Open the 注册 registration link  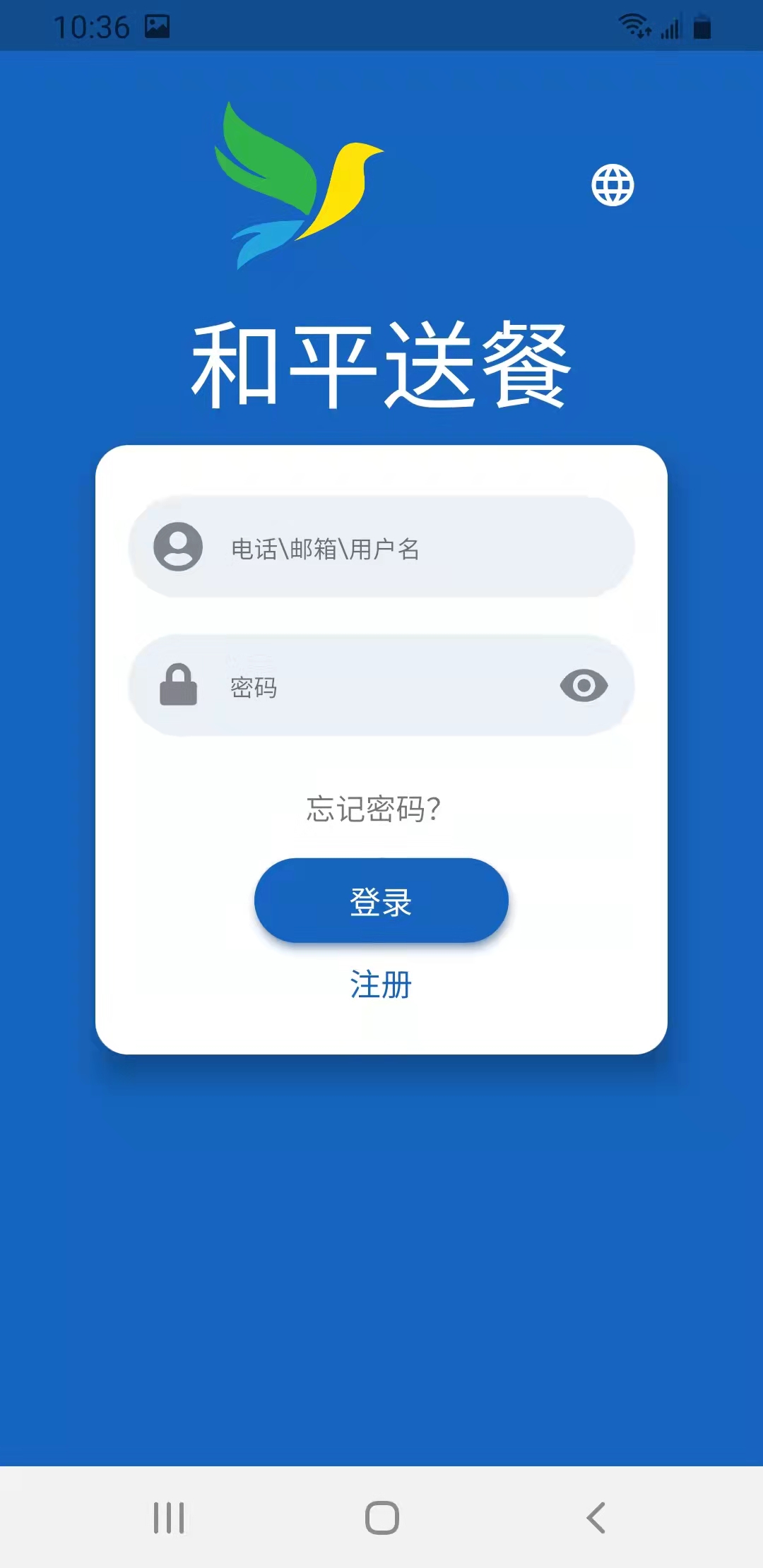point(381,985)
